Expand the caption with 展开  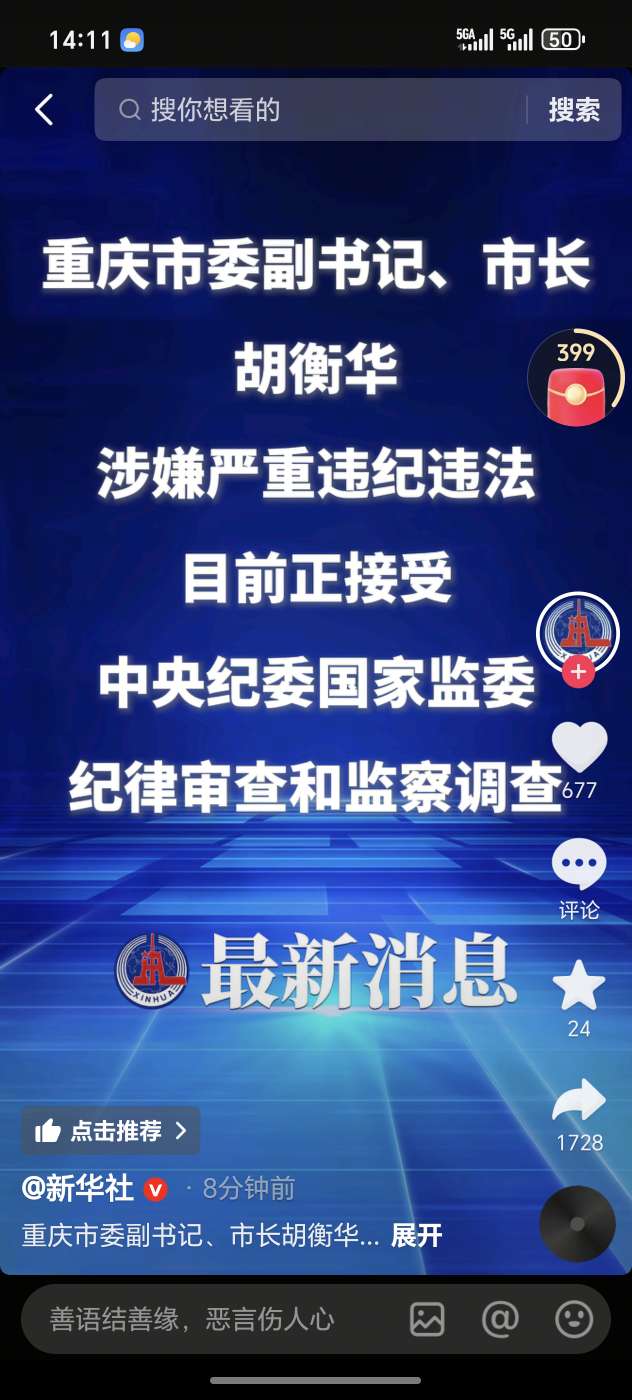416,1236
